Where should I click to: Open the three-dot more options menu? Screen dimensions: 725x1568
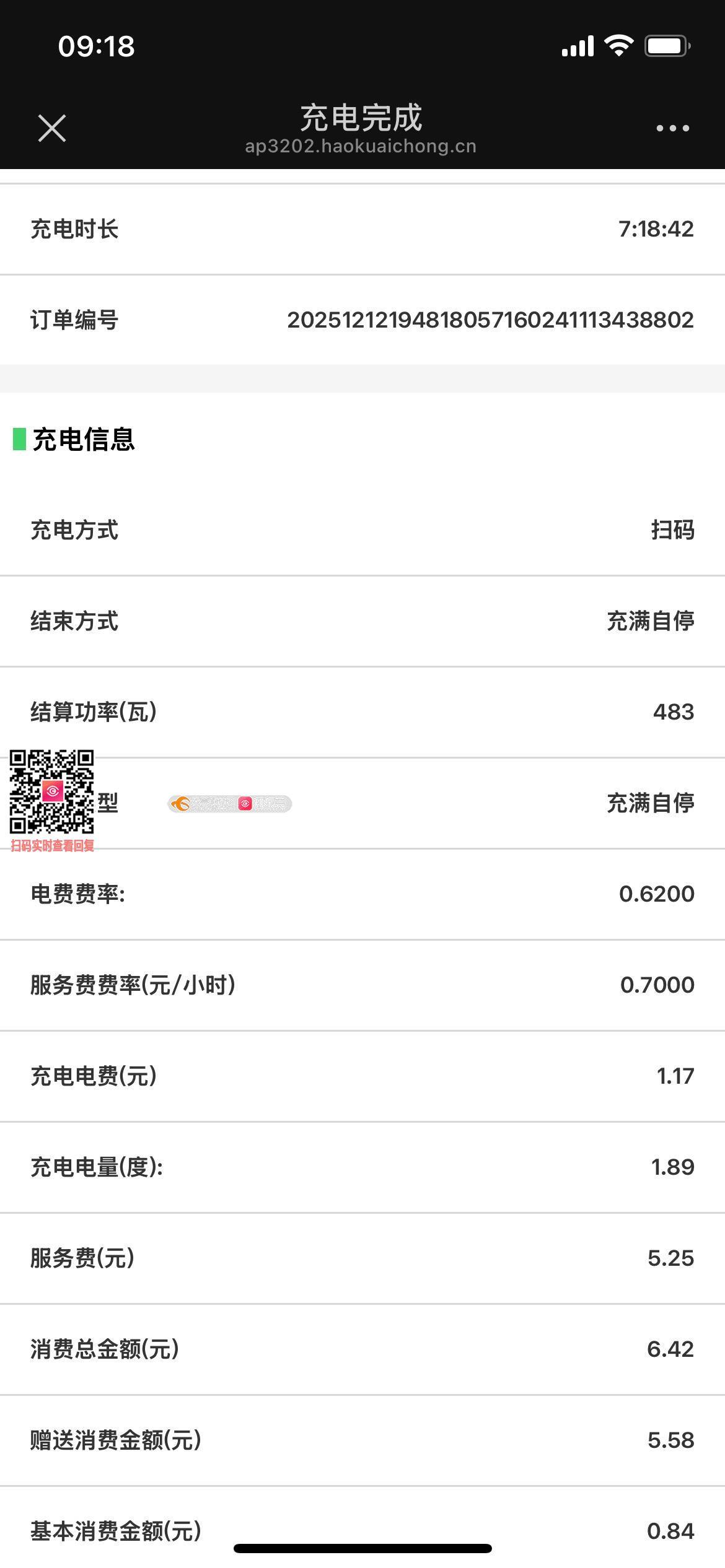672,128
